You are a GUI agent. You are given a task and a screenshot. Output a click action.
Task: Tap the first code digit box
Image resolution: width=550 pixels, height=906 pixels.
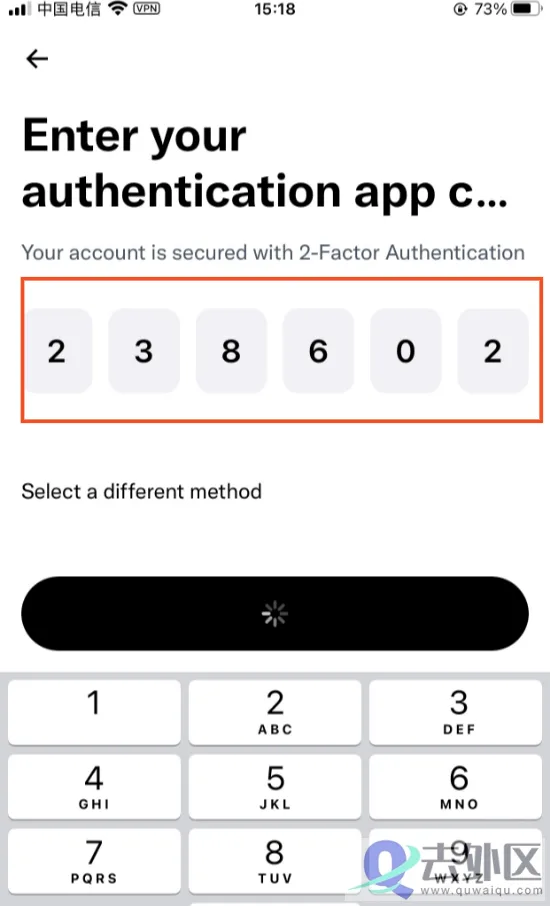click(58, 351)
